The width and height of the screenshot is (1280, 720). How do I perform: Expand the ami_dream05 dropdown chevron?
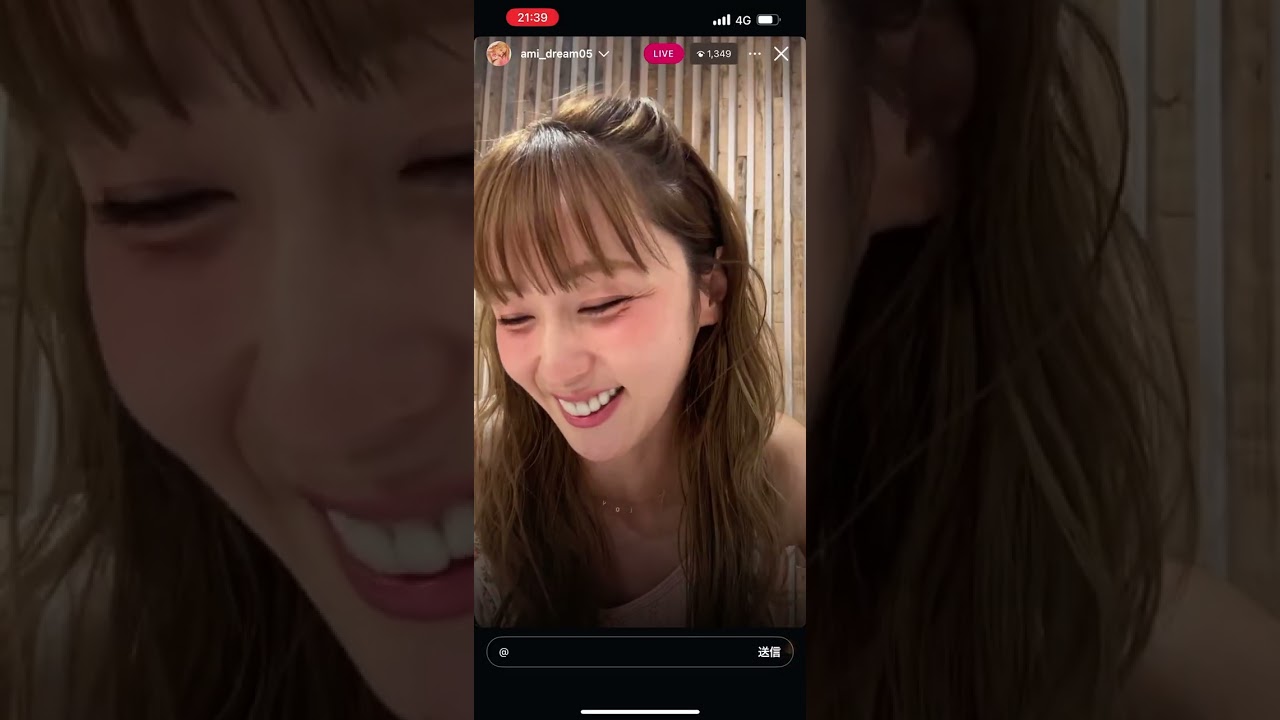coord(604,54)
